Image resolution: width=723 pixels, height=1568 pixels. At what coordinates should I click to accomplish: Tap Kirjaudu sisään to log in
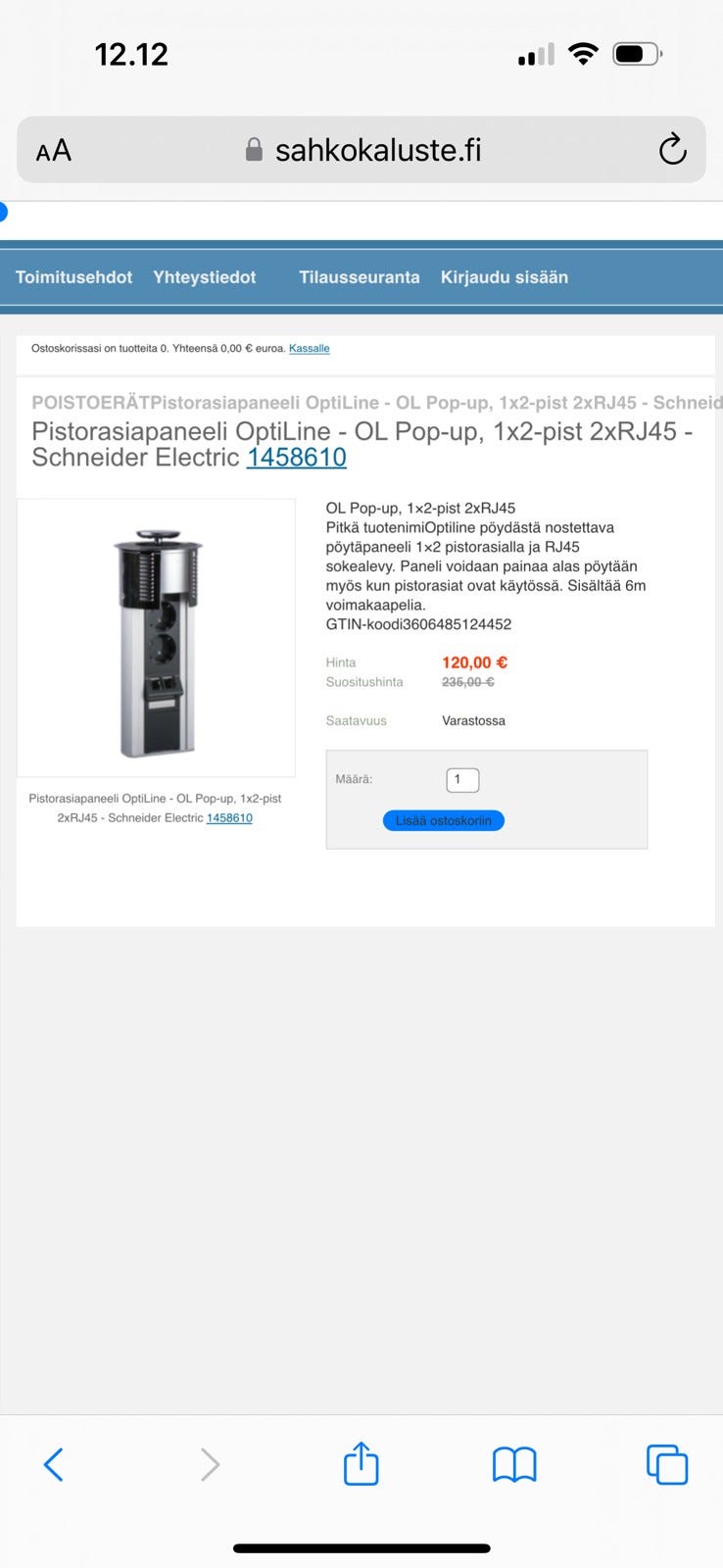(504, 277)
